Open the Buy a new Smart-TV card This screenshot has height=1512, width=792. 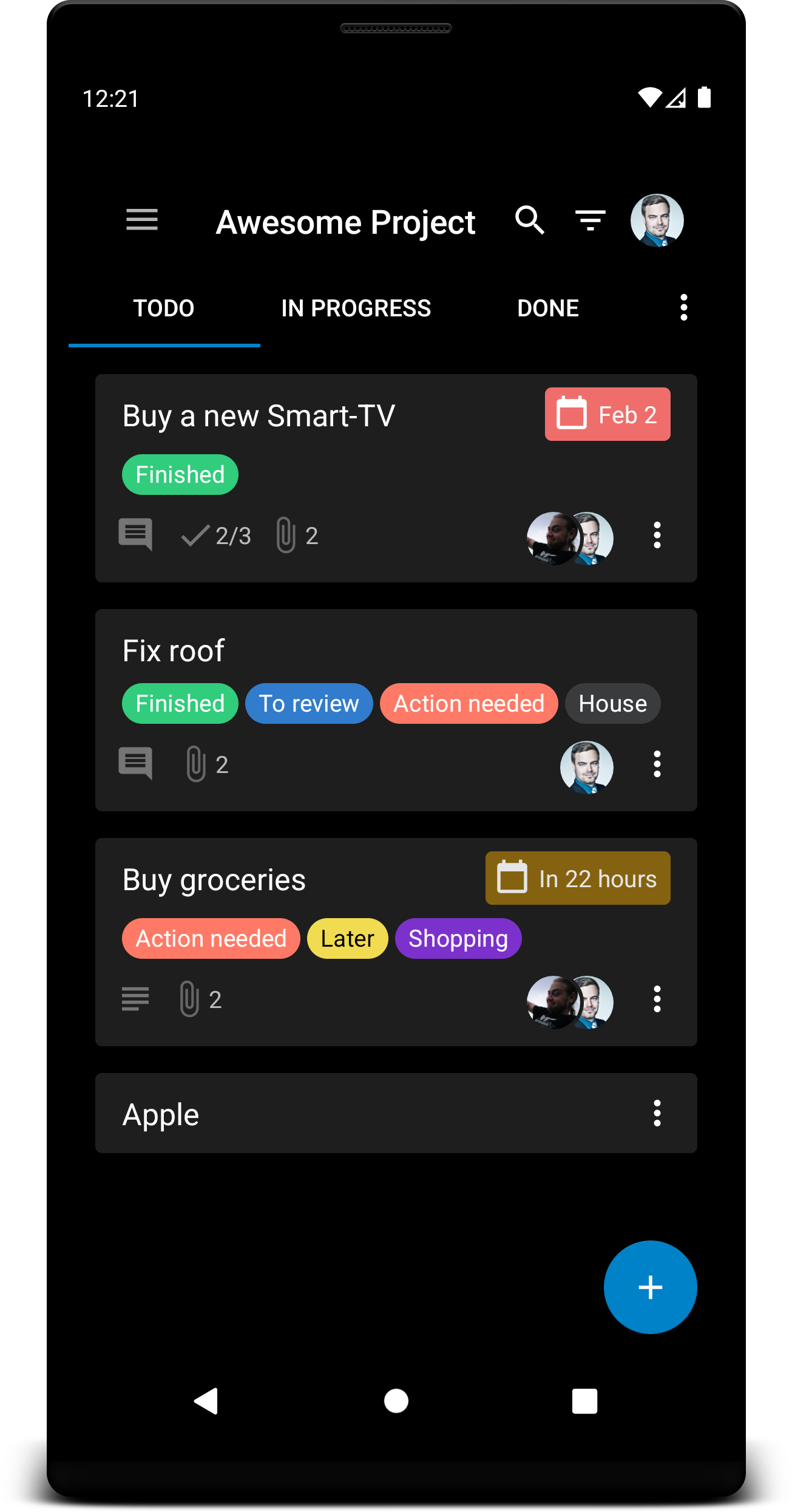396,478
